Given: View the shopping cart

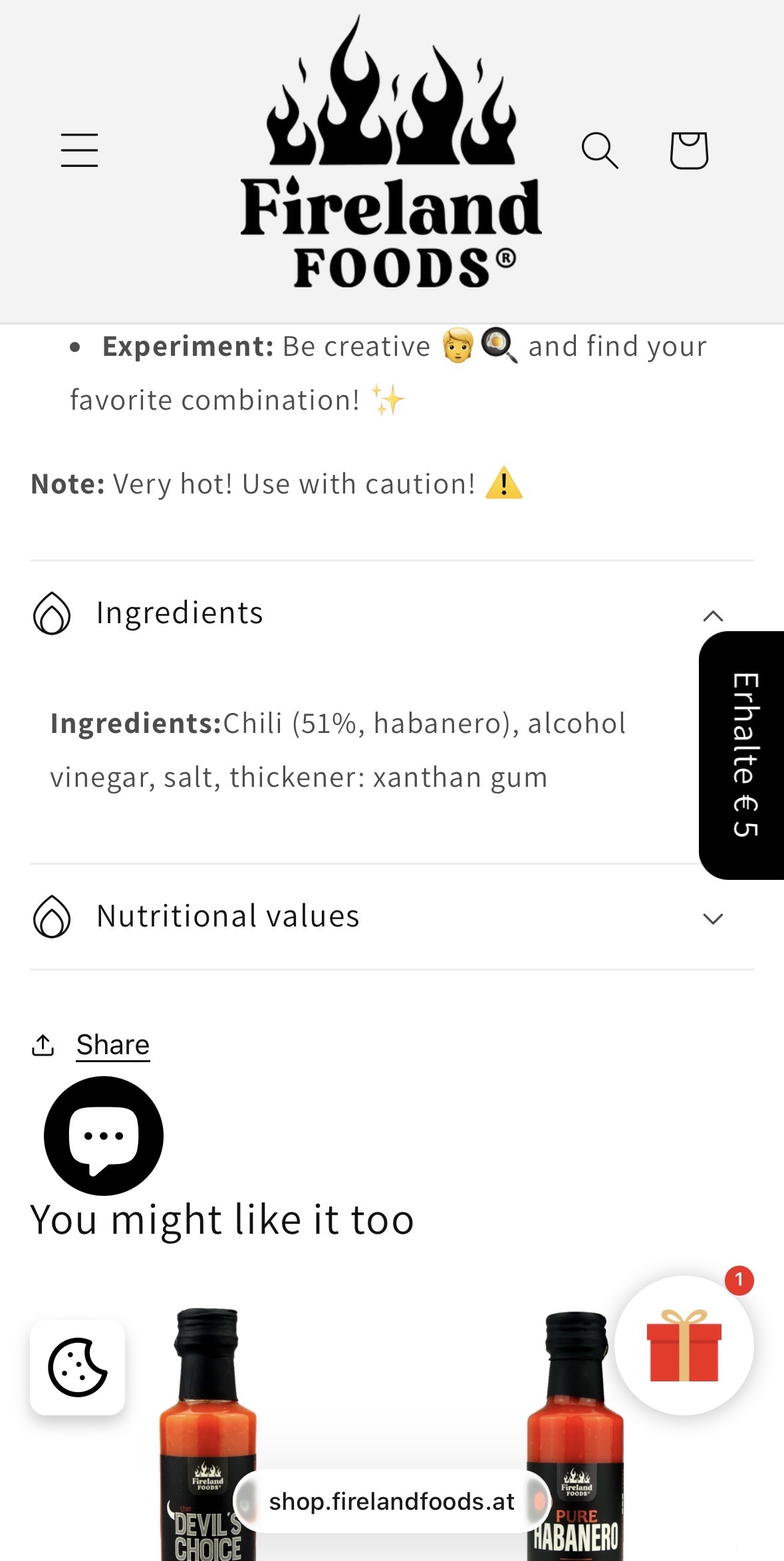Looking at the screenshot, I should coord(689,150).
